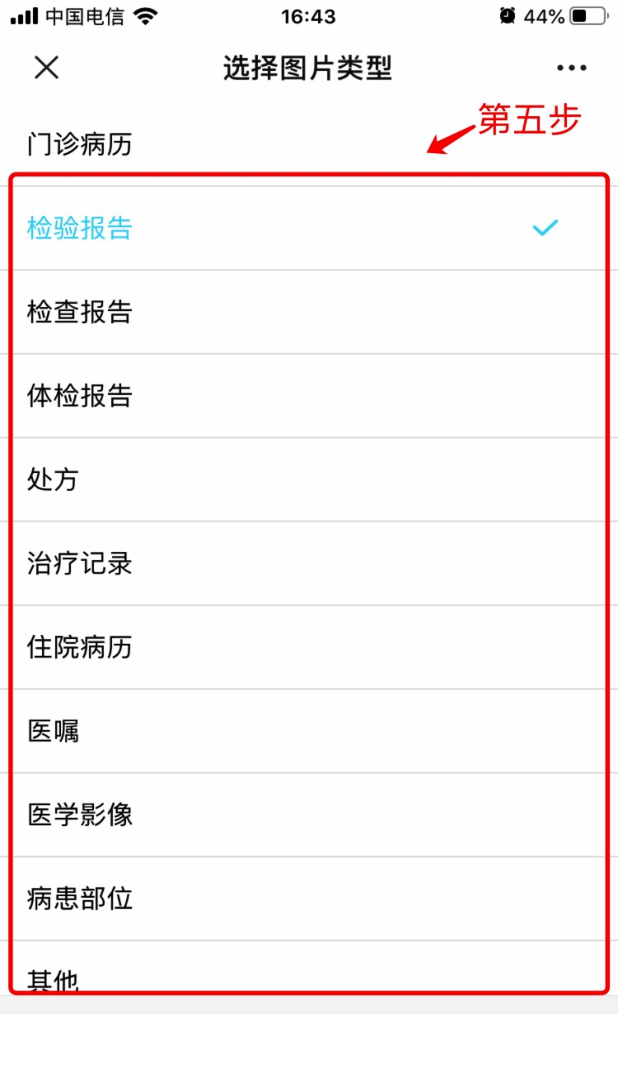Open the three-dot overflow menu
618x1075 pixels.
[571, 68]
